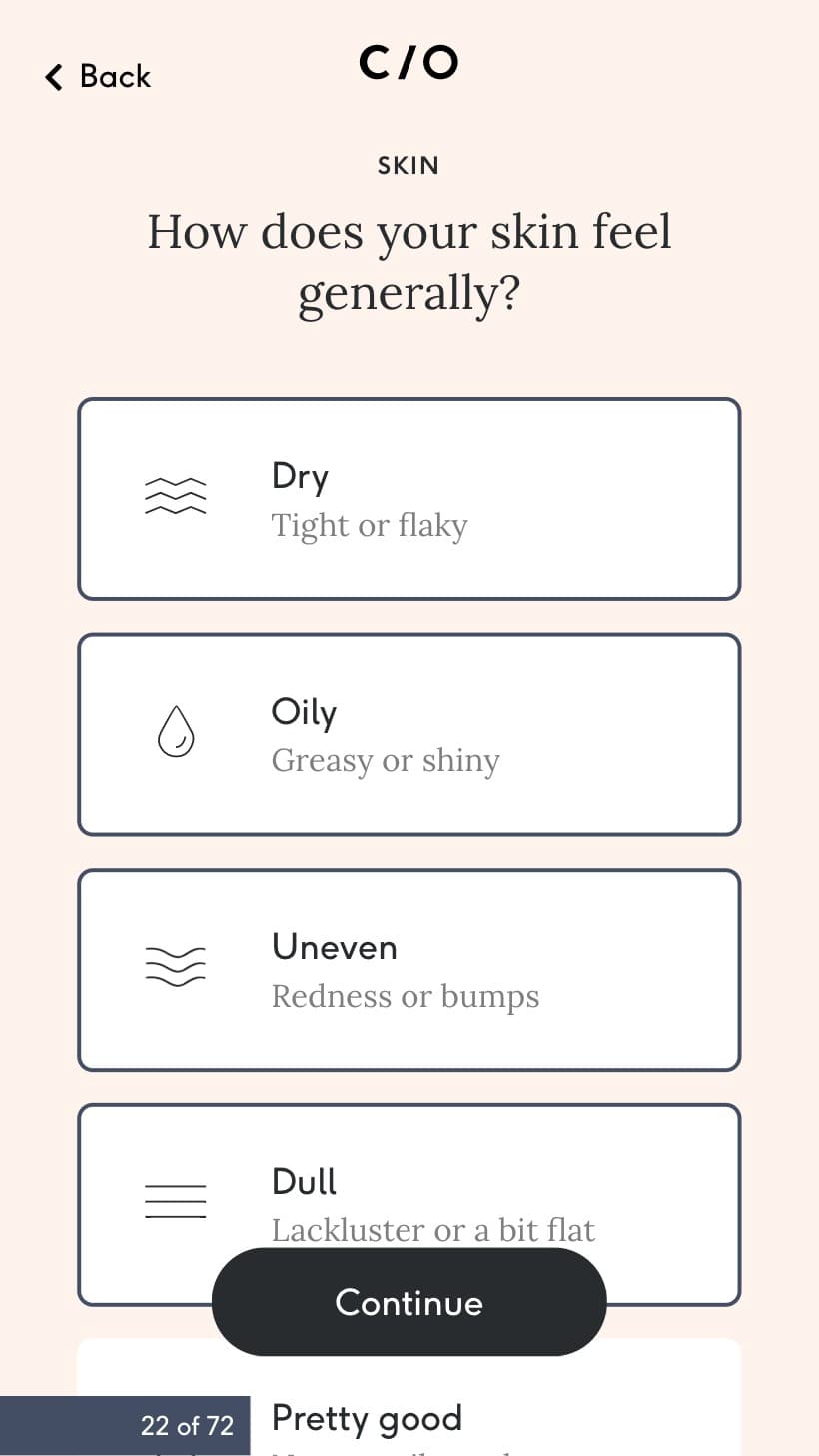The height and width of the screenshot is (1456, 819).
Task: Pick the Uneven skin option
Action: pos(409,970)
